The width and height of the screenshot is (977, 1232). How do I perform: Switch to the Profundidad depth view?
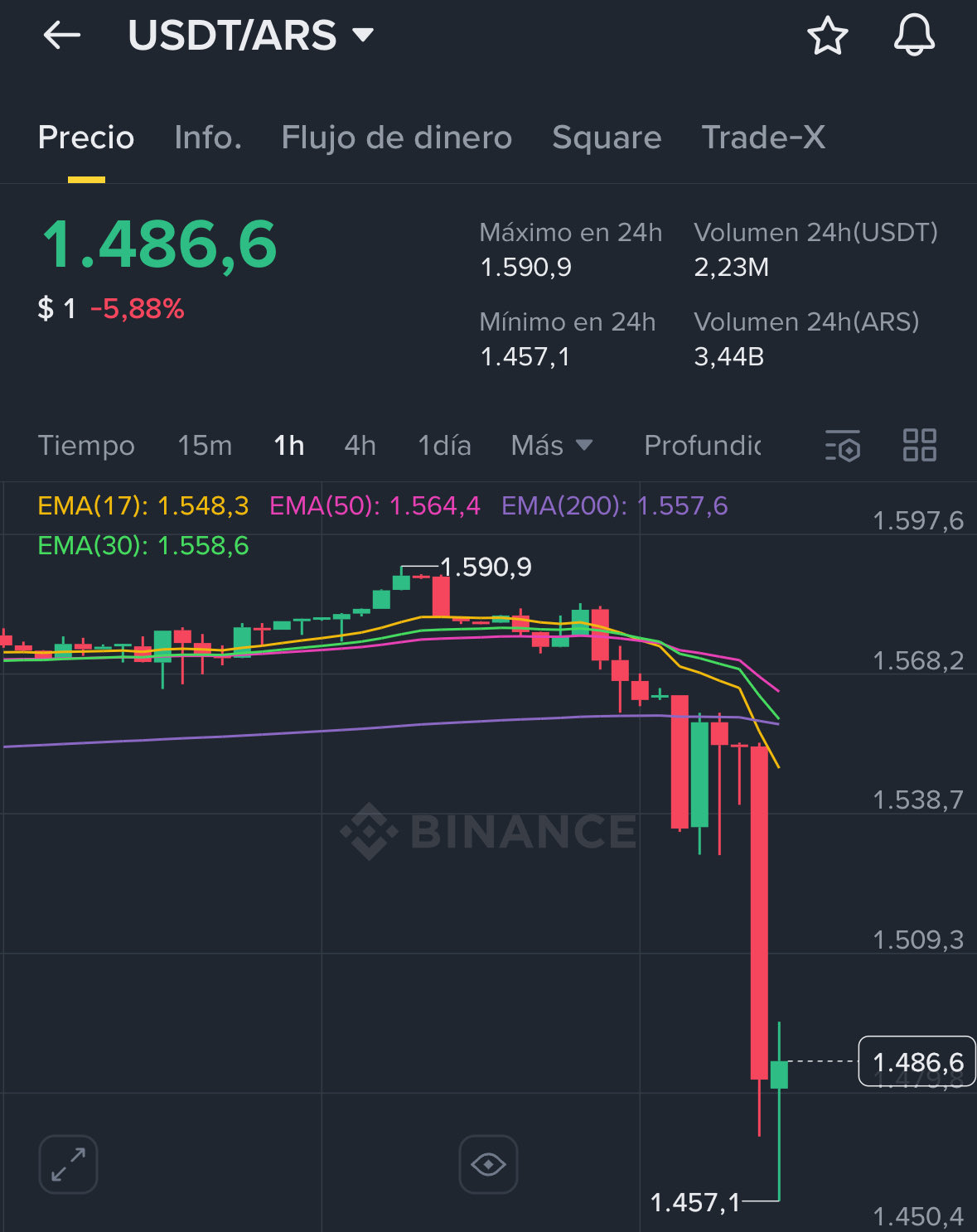pyautogui.click(x=702, y=446)
